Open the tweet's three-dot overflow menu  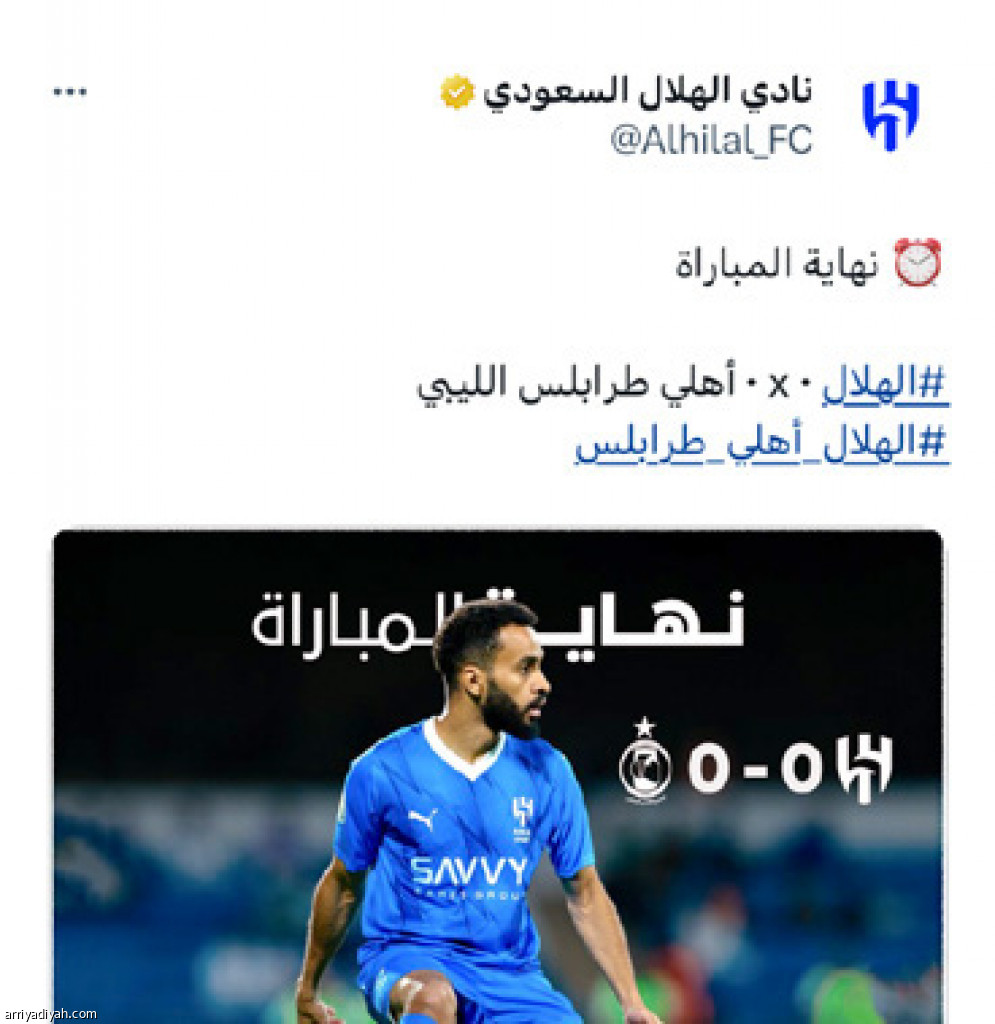pos(70,92)
